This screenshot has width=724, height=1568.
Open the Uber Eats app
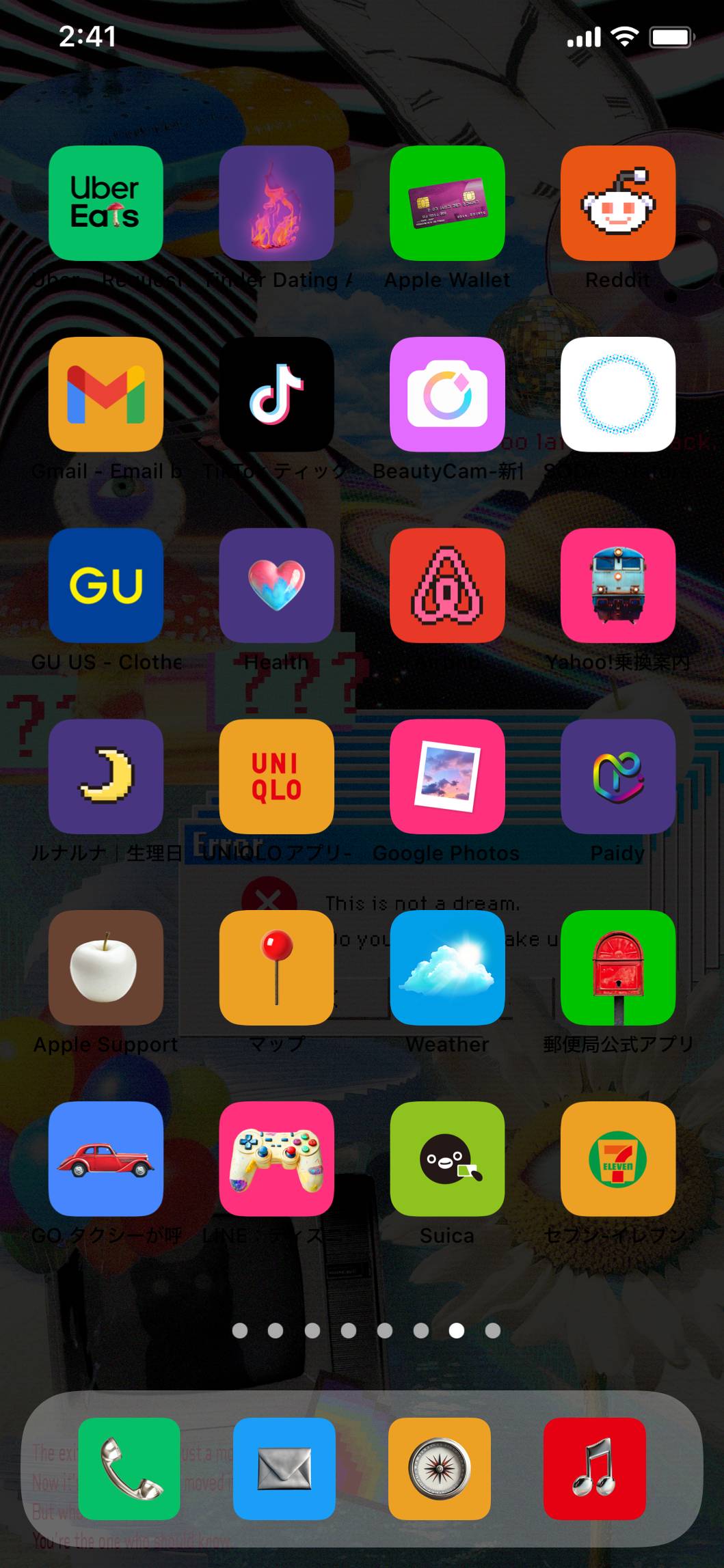point(106,203)
